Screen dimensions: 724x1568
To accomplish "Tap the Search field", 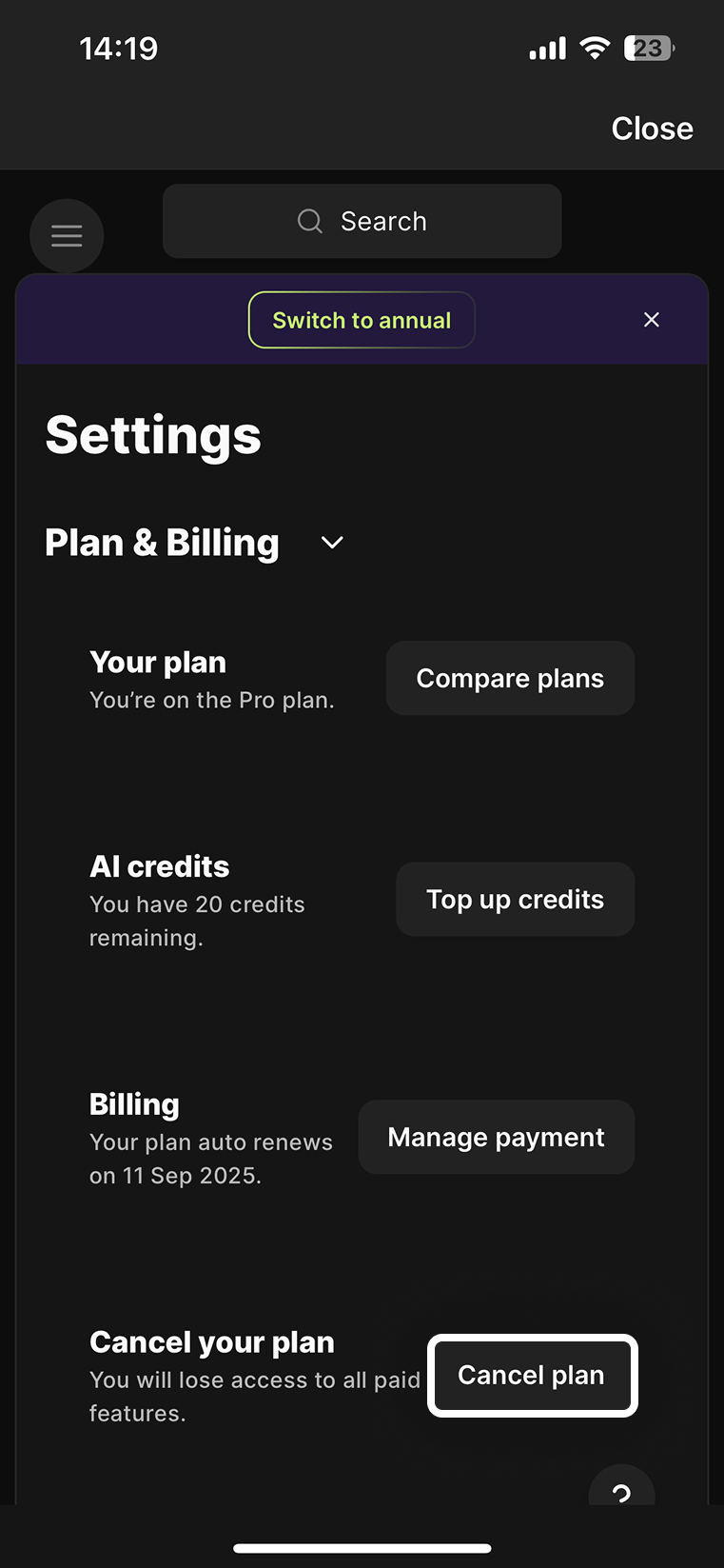I will click(362, 221).
